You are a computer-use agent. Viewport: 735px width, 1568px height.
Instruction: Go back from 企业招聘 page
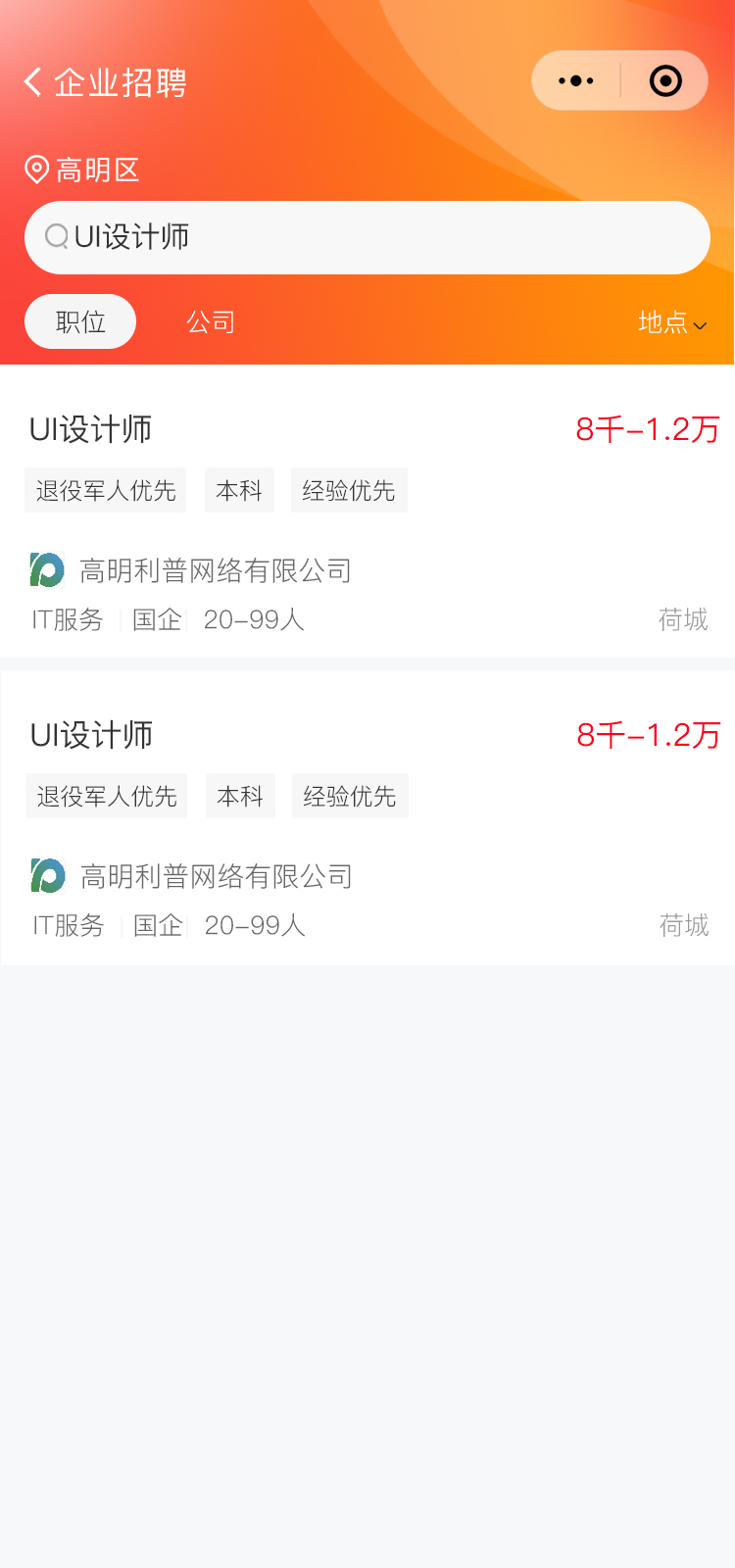33,82
